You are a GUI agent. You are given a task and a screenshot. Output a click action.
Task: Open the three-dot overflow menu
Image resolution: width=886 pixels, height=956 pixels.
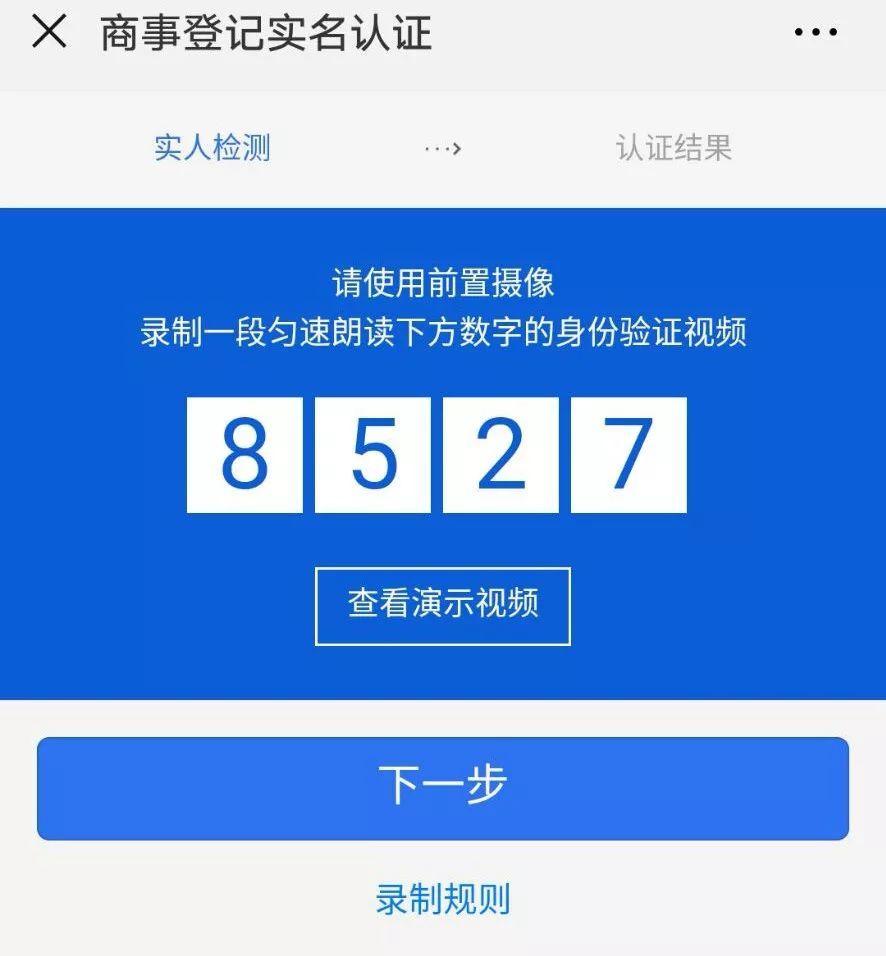[815, 33]
